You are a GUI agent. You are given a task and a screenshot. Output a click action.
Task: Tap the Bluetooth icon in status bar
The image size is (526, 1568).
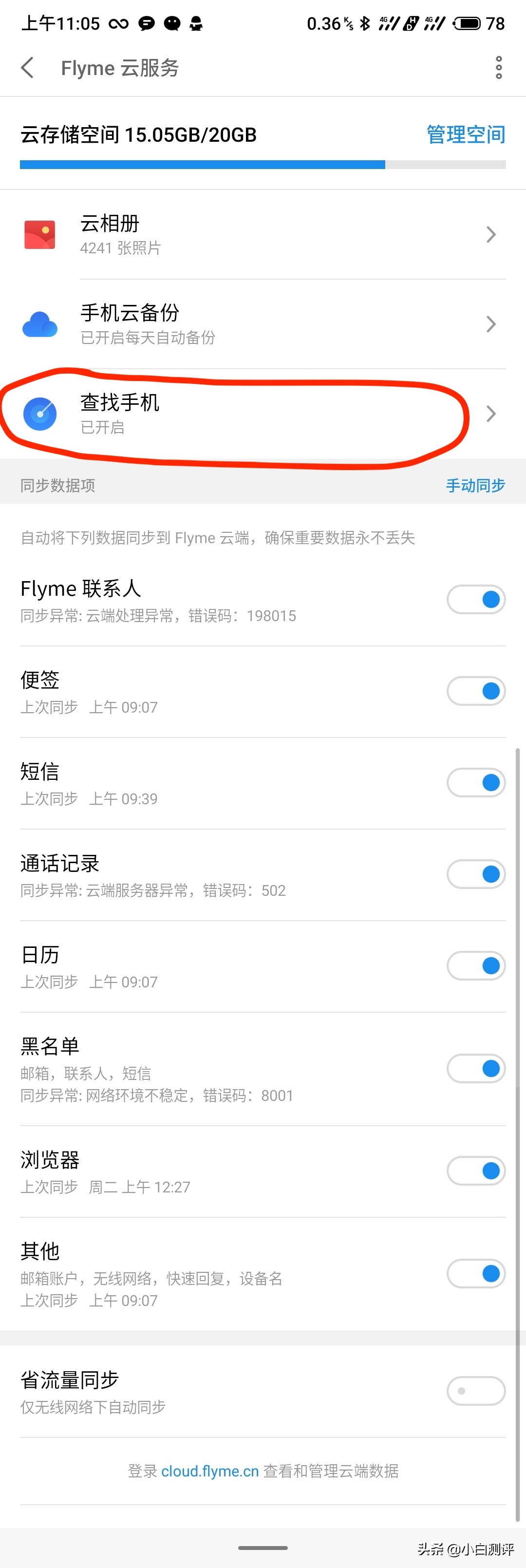pos(365,24)
